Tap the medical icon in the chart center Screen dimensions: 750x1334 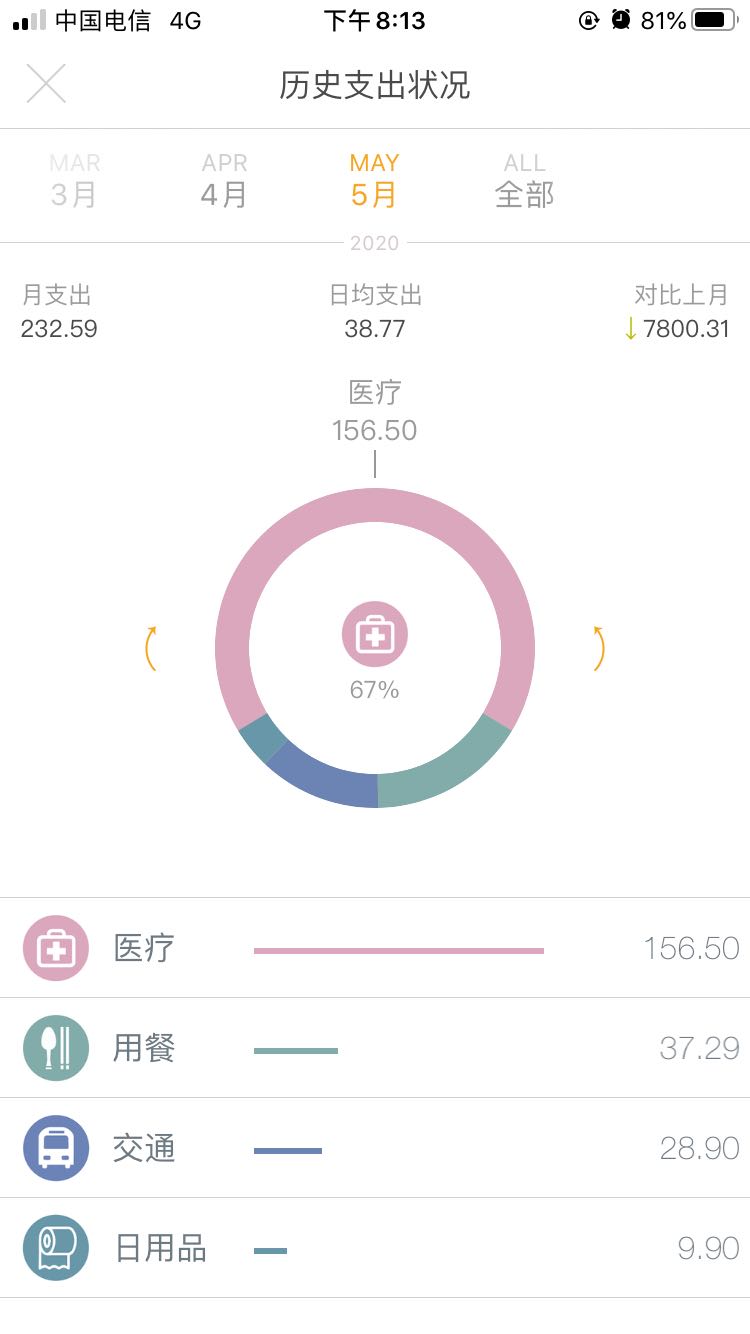[375, 634]
